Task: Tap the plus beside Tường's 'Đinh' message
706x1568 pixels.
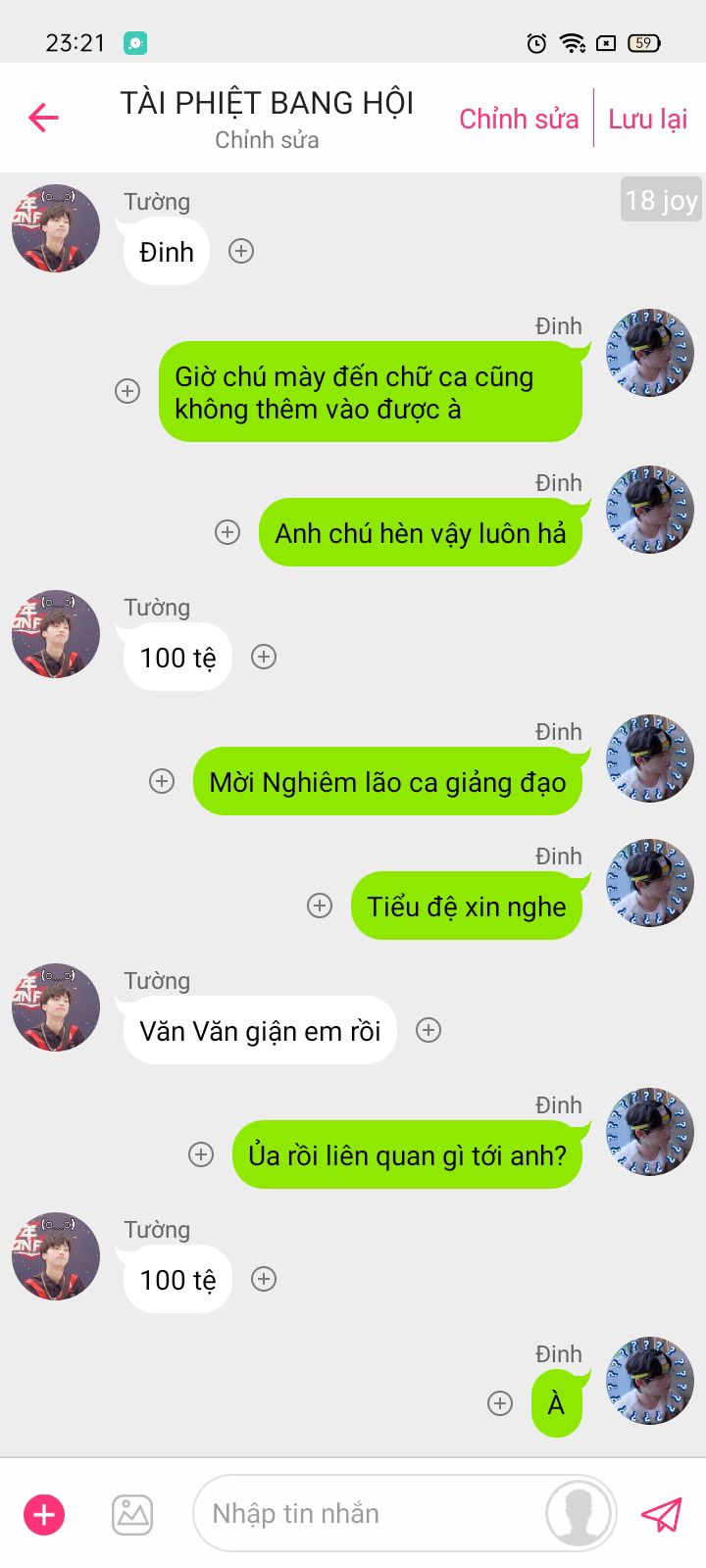Action: (x=241, y=251)
